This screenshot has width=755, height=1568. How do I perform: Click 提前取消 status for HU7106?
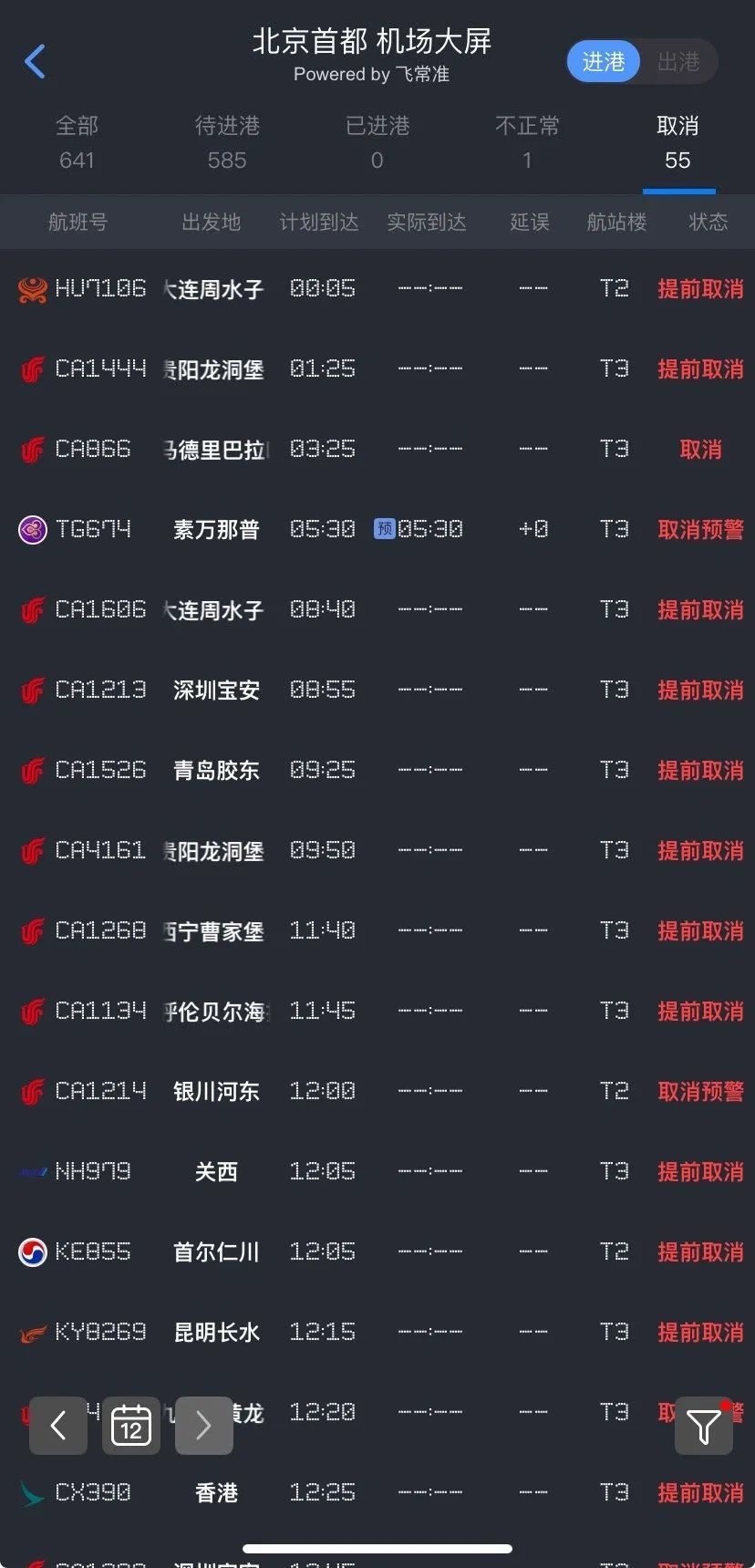click(x=699, y=288)
